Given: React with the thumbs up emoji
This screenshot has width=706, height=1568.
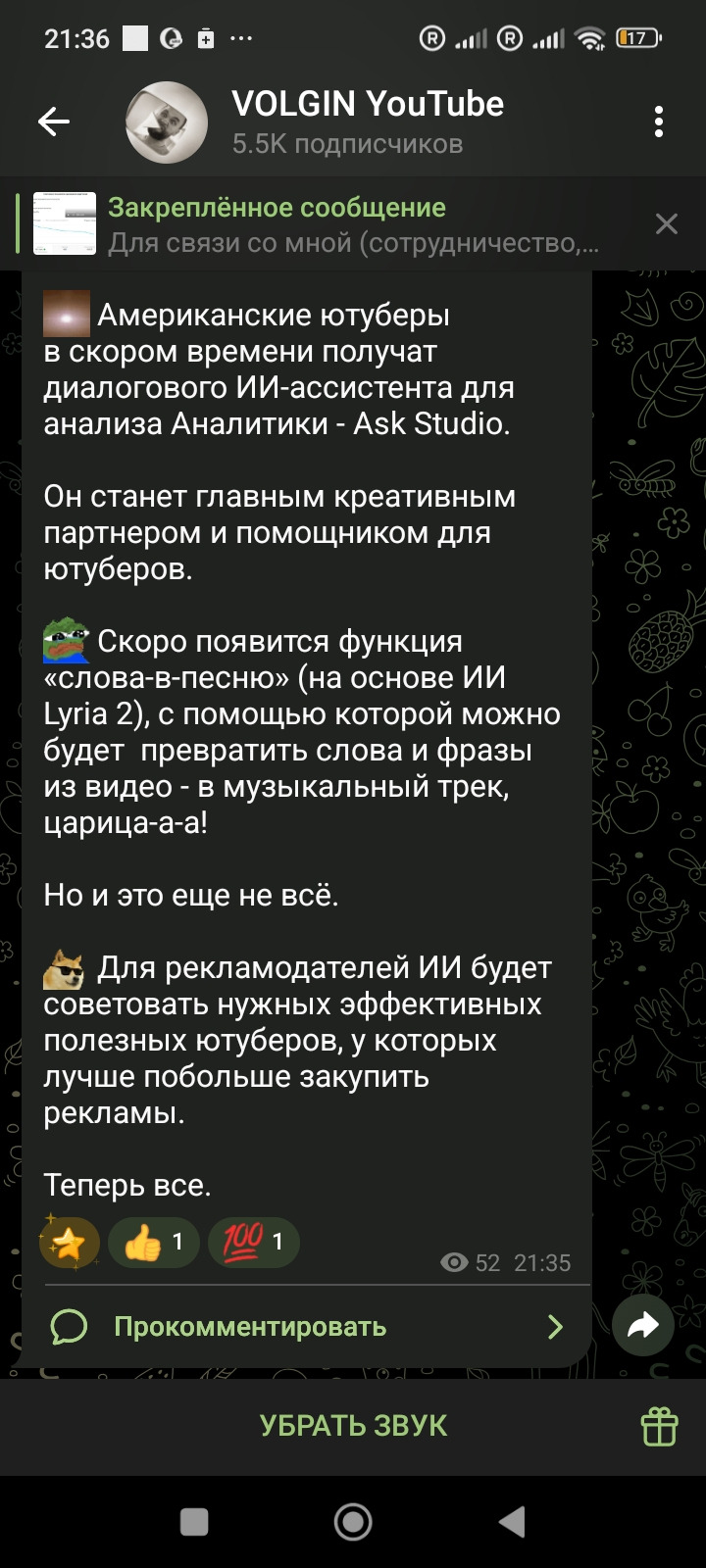Looking at the screenshot, I should (x=153, y=1243).
